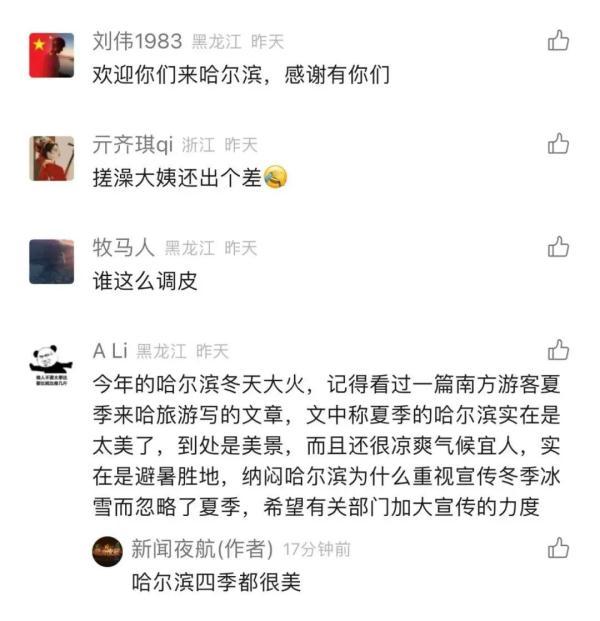The image size is (600, 621).
Task: Open the author 新闻夜航's avatar
Action: 107,551
